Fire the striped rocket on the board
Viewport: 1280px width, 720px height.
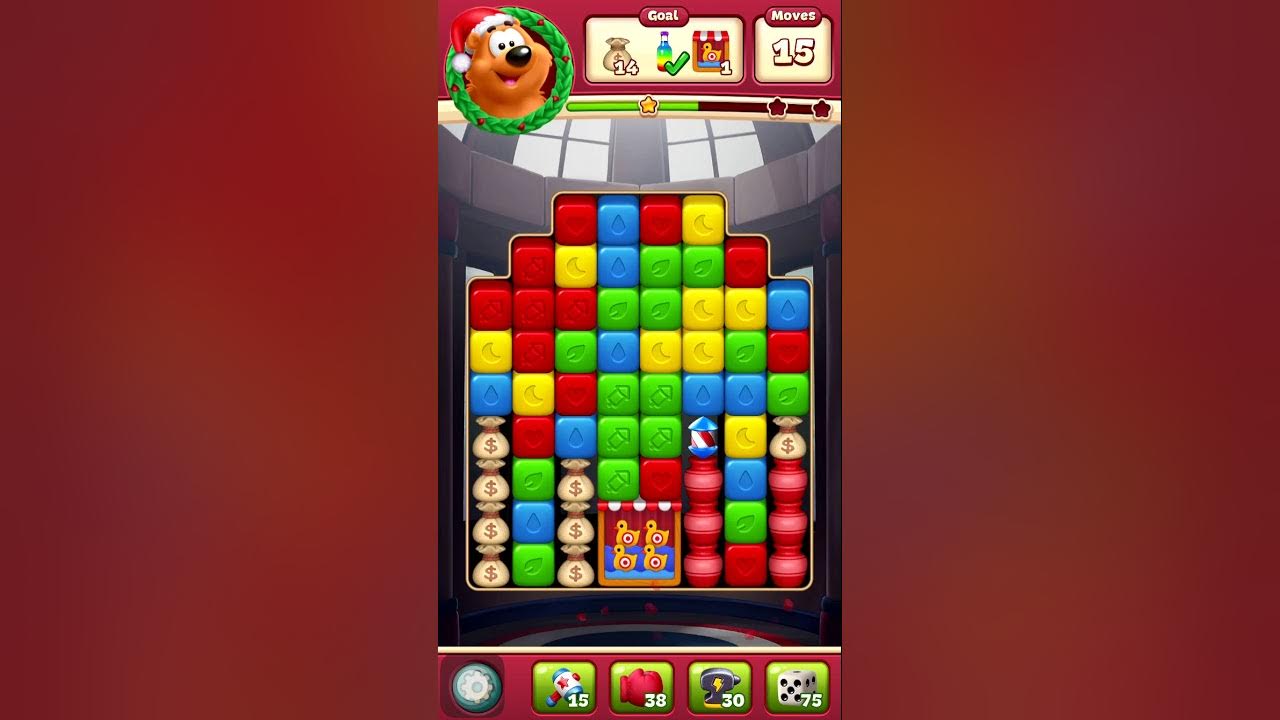click(x=703, y=437)
